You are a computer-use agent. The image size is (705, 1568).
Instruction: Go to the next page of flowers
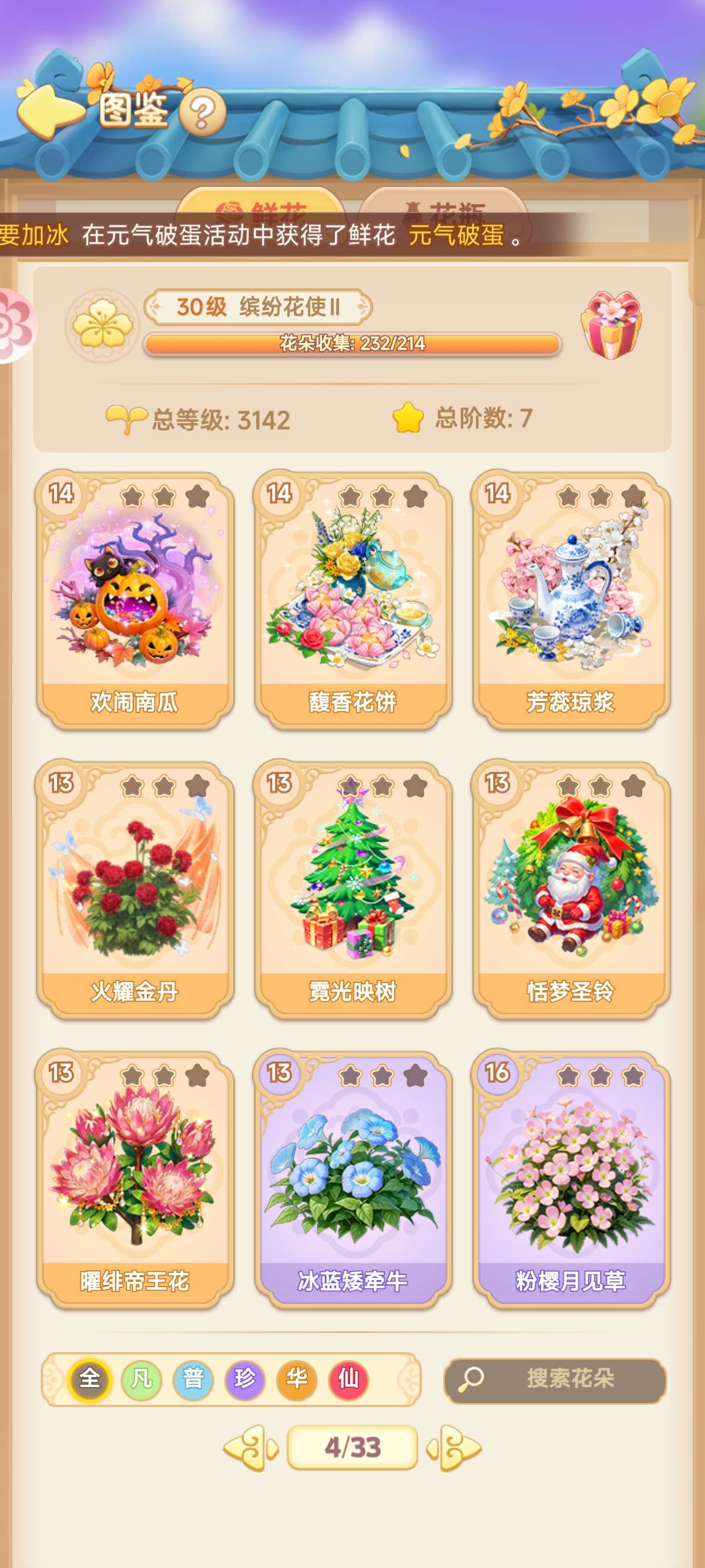pyautogui.click(x=454, y=1448)
